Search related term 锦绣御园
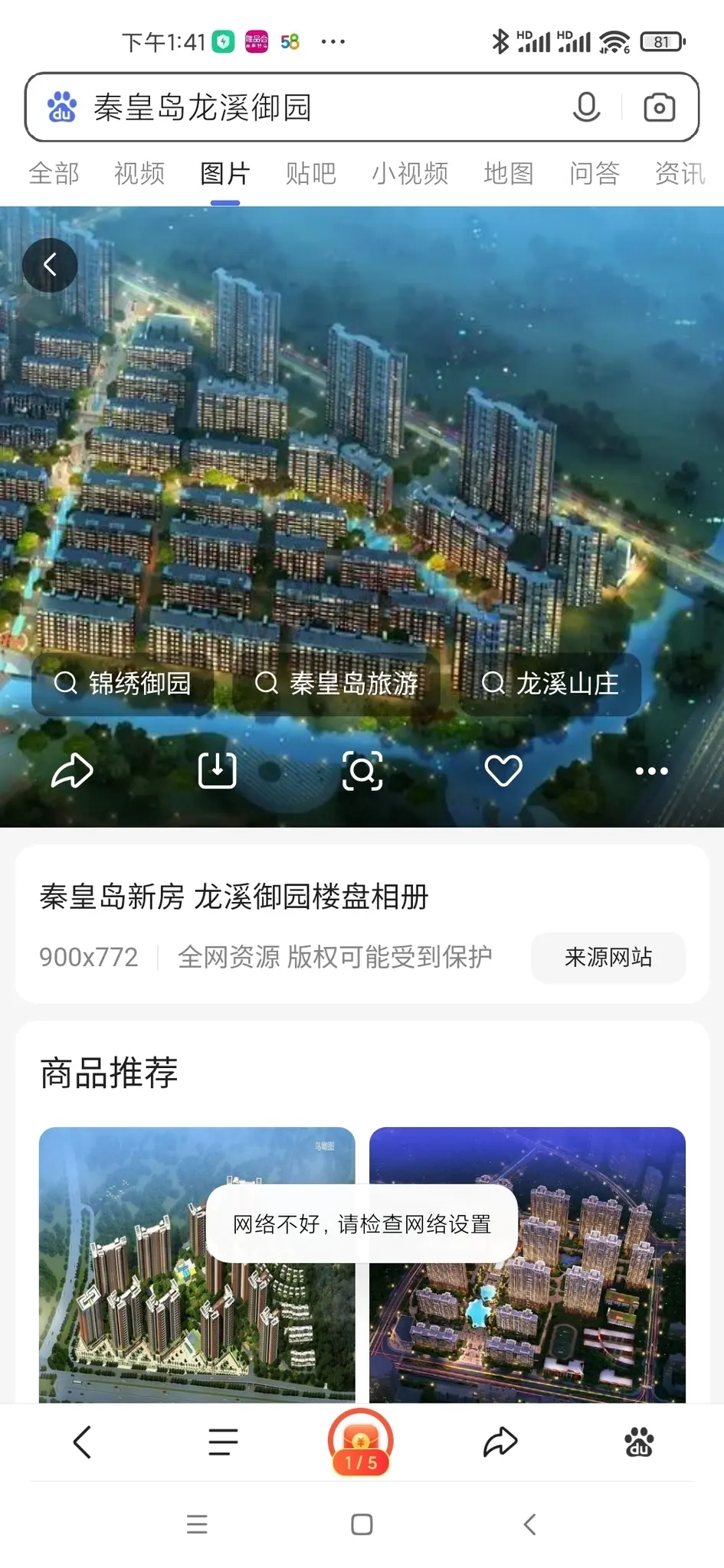 (x=123, y=684)
